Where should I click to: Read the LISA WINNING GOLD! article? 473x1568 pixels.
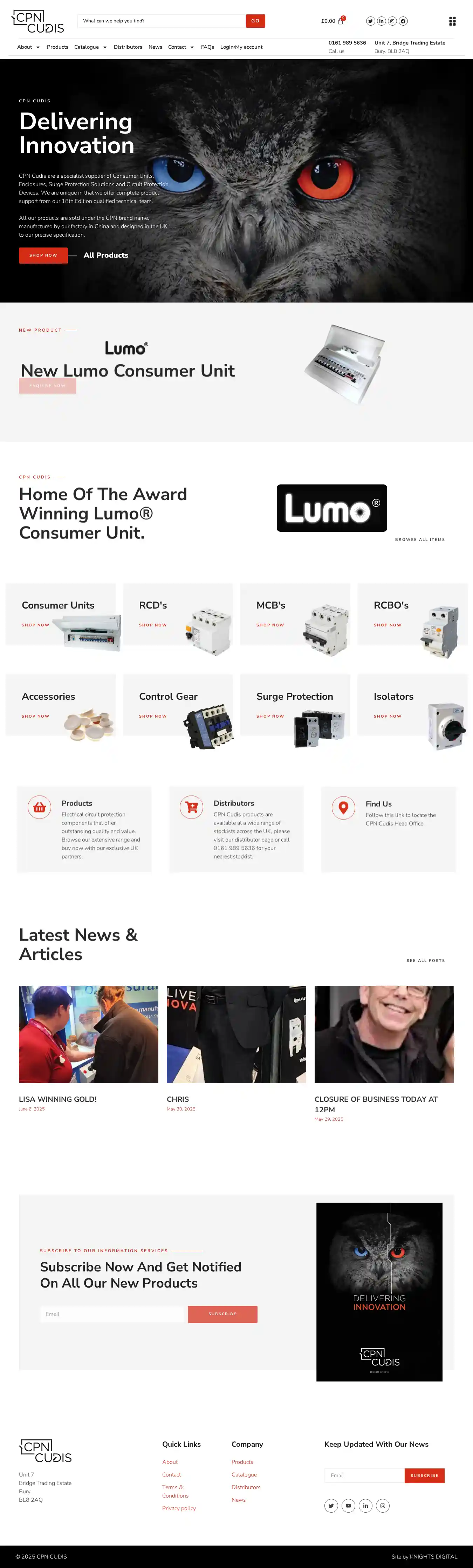pyautogui.click(x=57, y=1099)
